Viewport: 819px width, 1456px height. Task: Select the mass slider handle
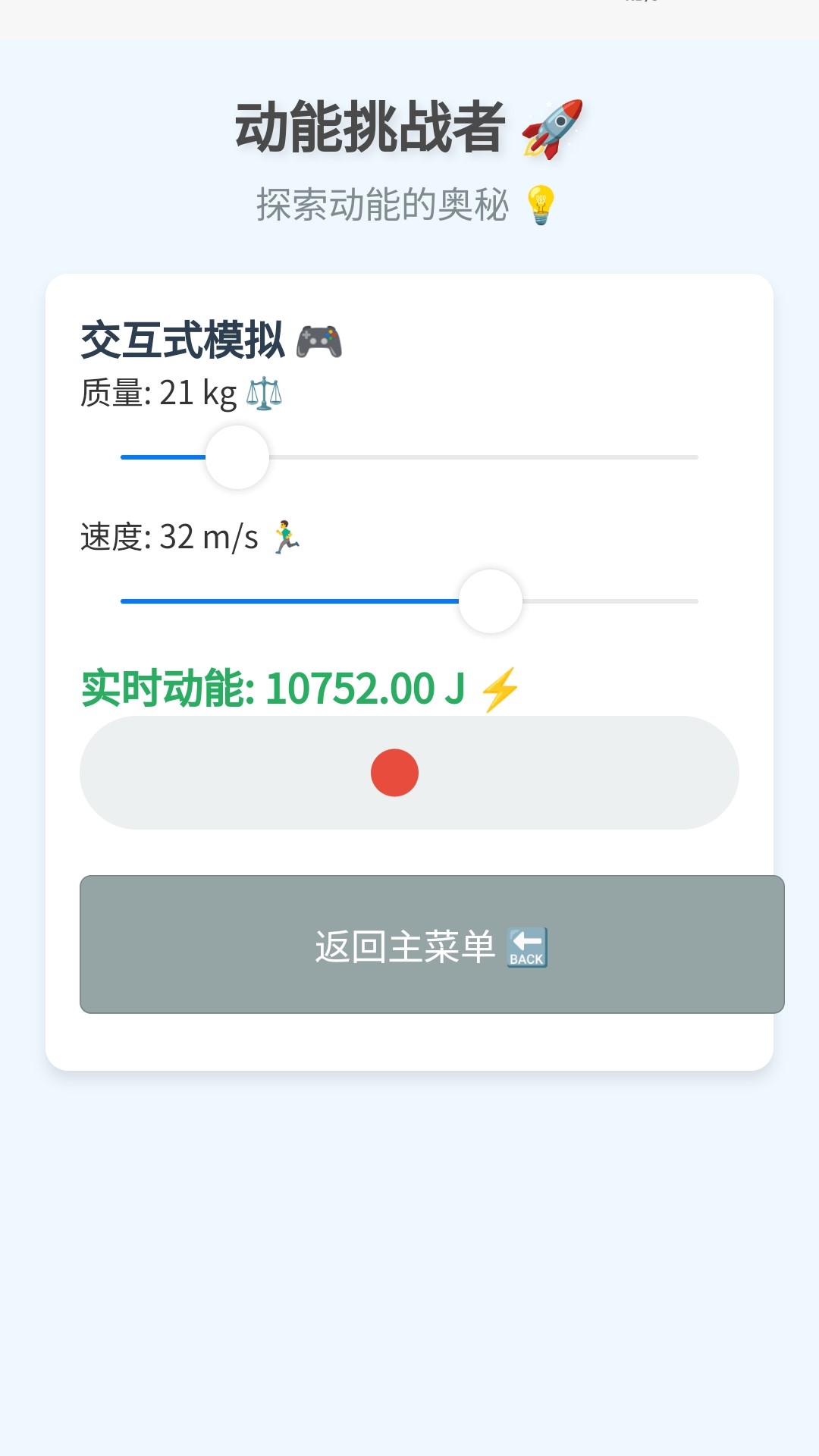click(236, 457)
